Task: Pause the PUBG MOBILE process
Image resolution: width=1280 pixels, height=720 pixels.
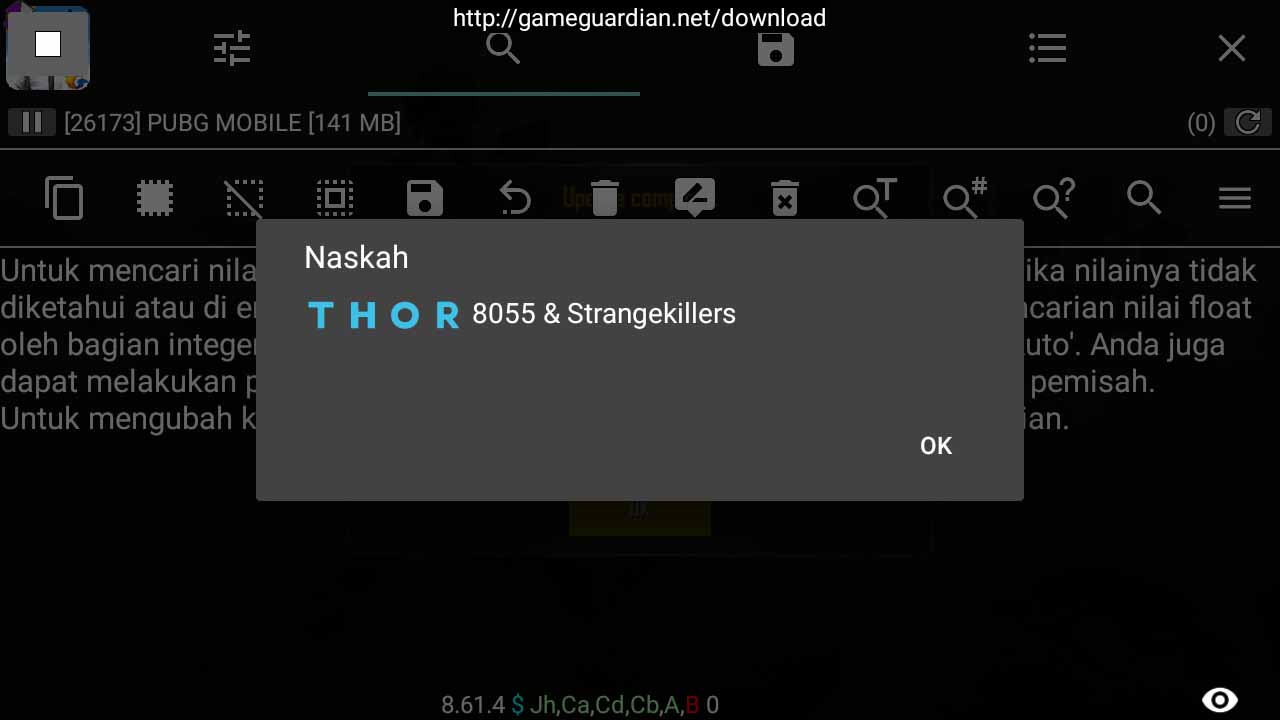Action: 32,122
